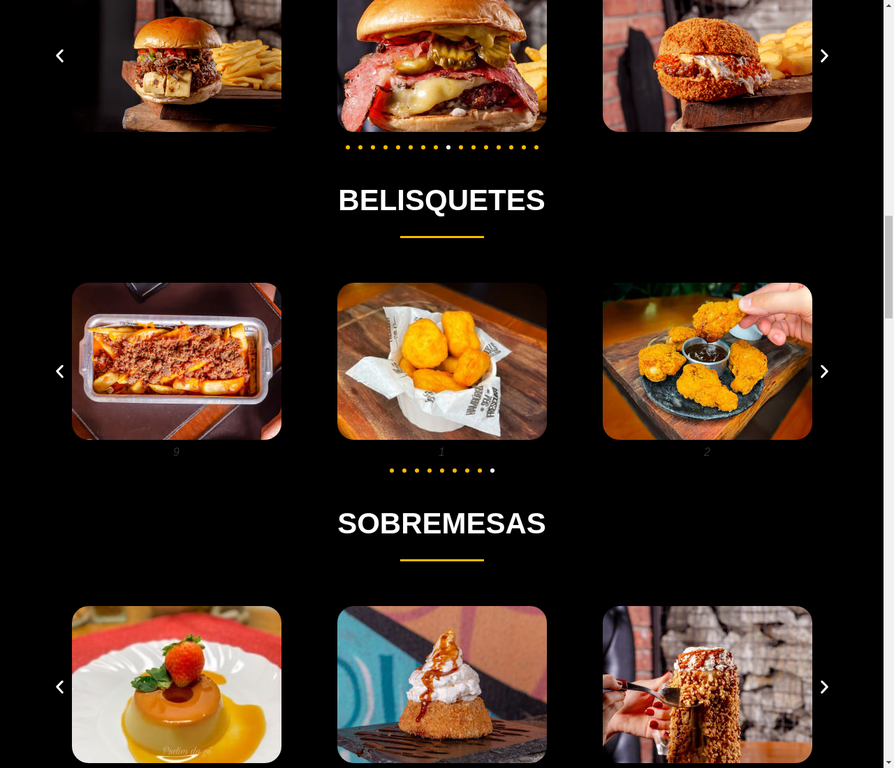Viewport: 894px width, 768px height.
Task: Select the first Belisquetes pagination dot
Action: coord(392,470)
